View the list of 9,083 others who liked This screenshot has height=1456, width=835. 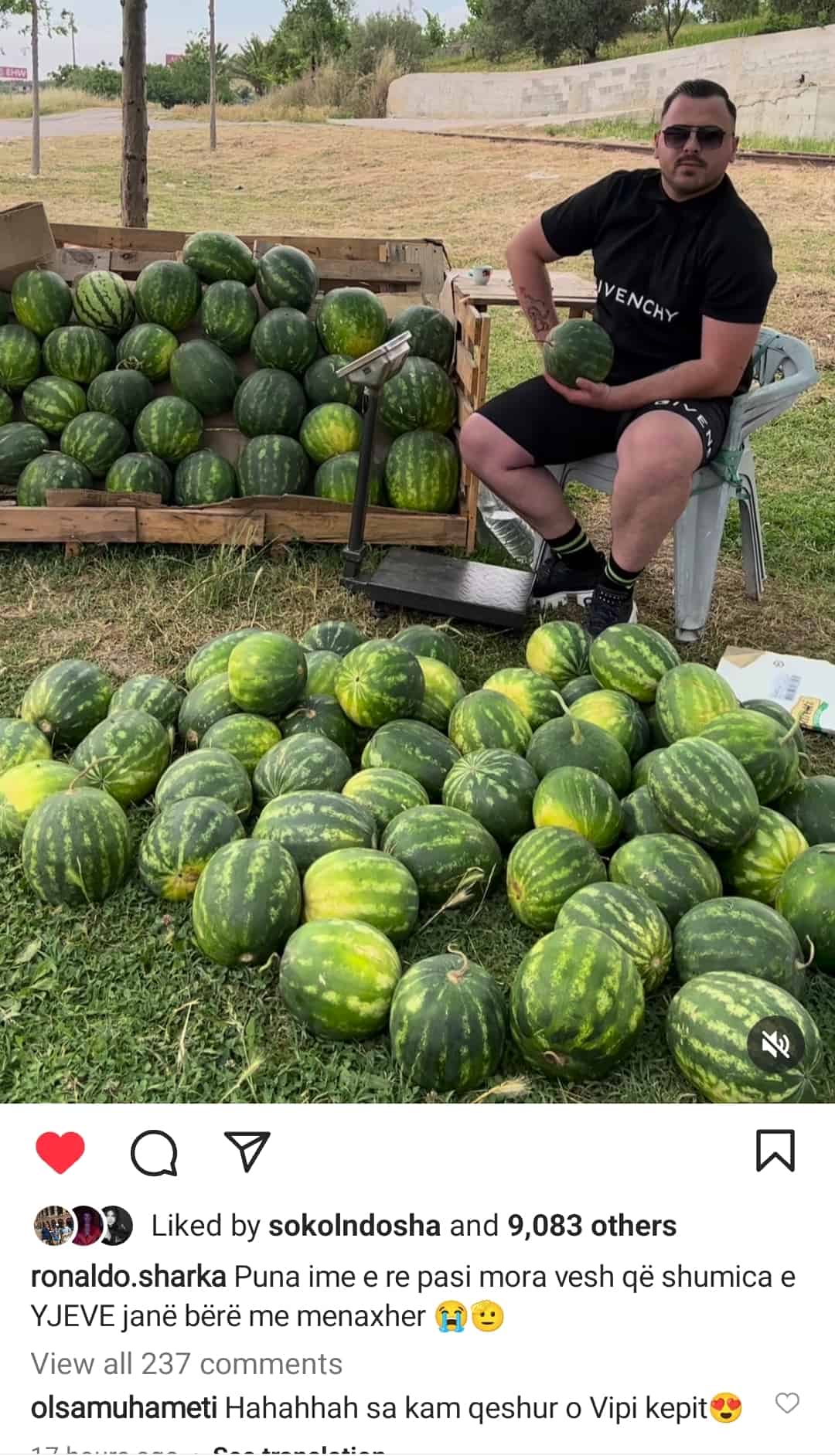tap(591, 1226)
